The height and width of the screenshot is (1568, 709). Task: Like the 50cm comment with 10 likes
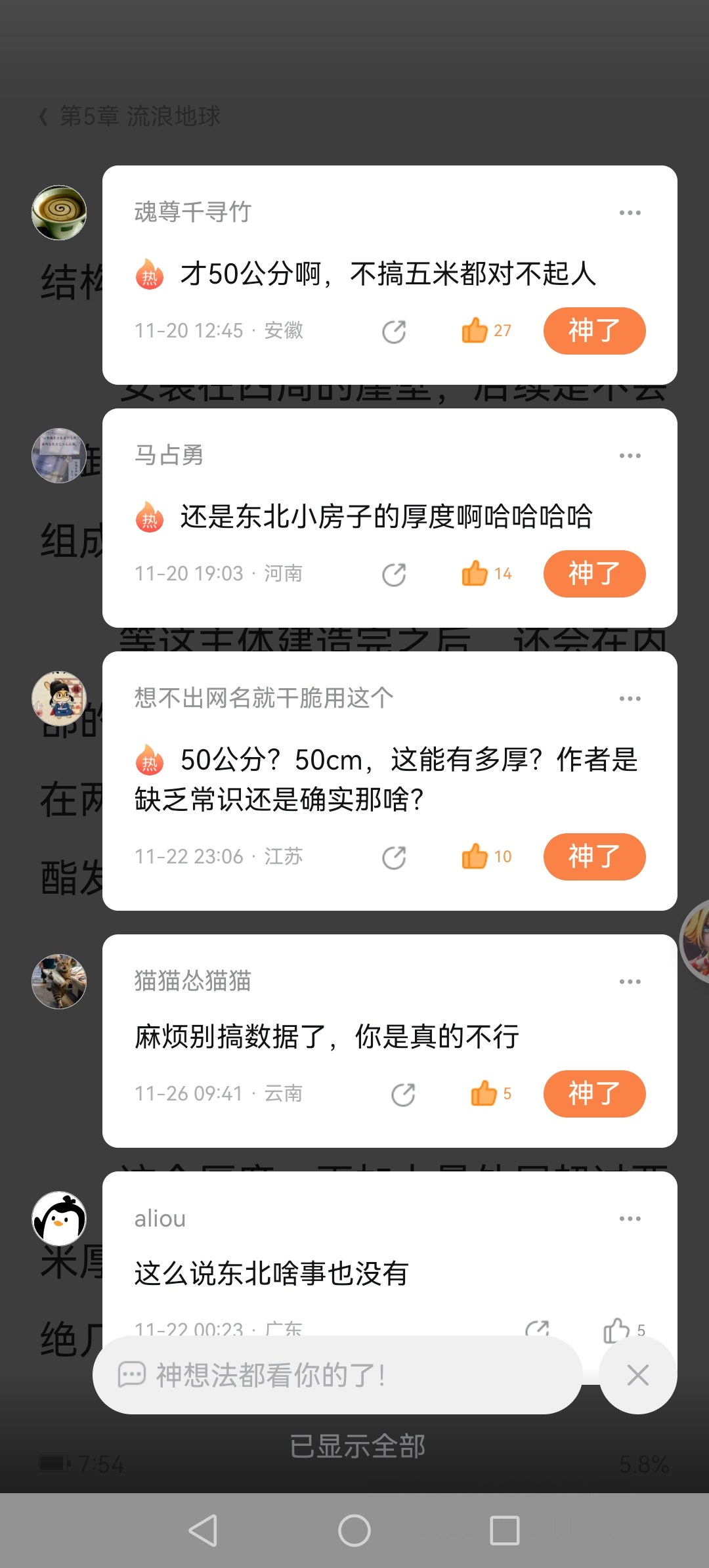point(475,857)
